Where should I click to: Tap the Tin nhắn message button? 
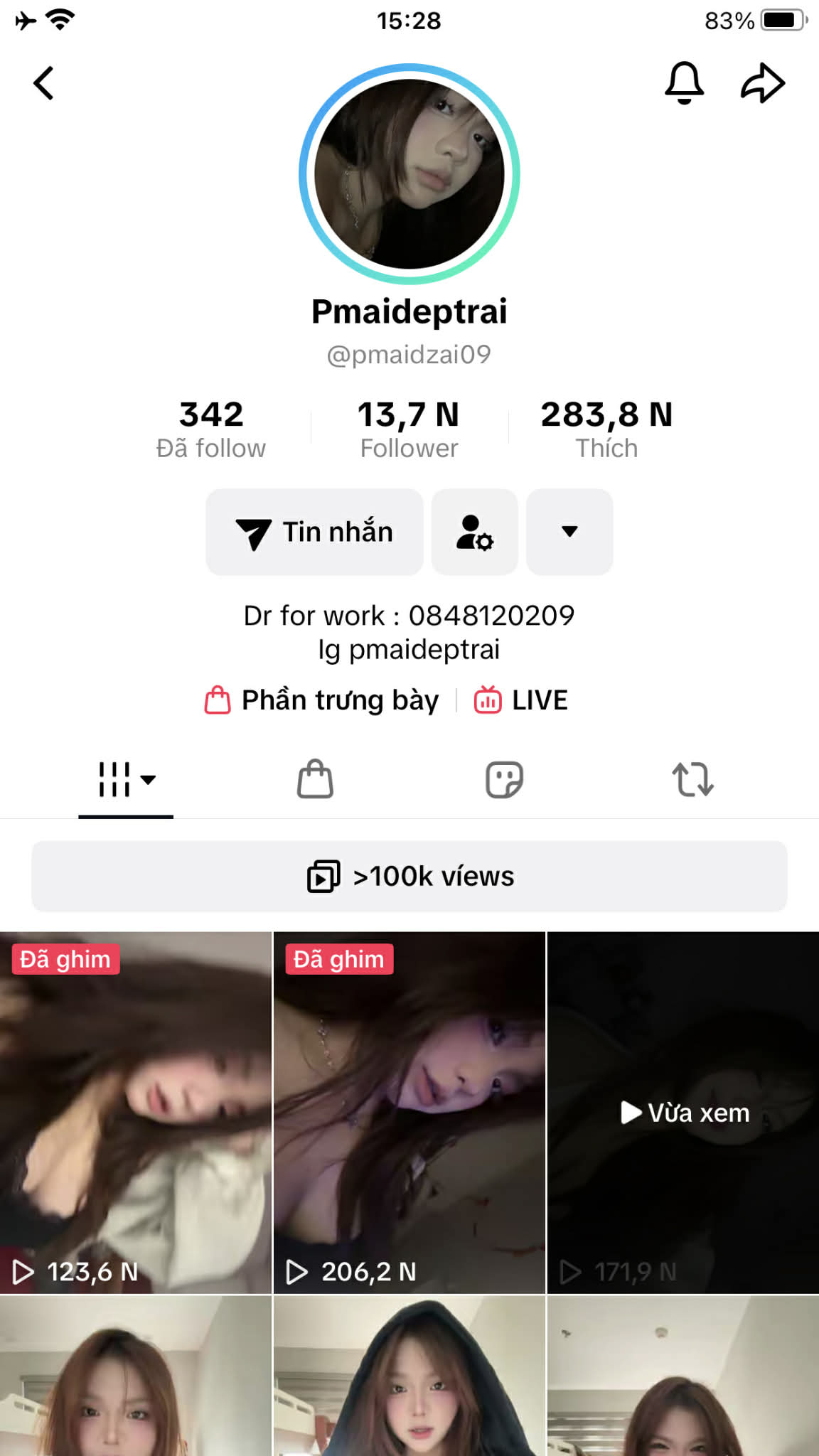(314, 532)
